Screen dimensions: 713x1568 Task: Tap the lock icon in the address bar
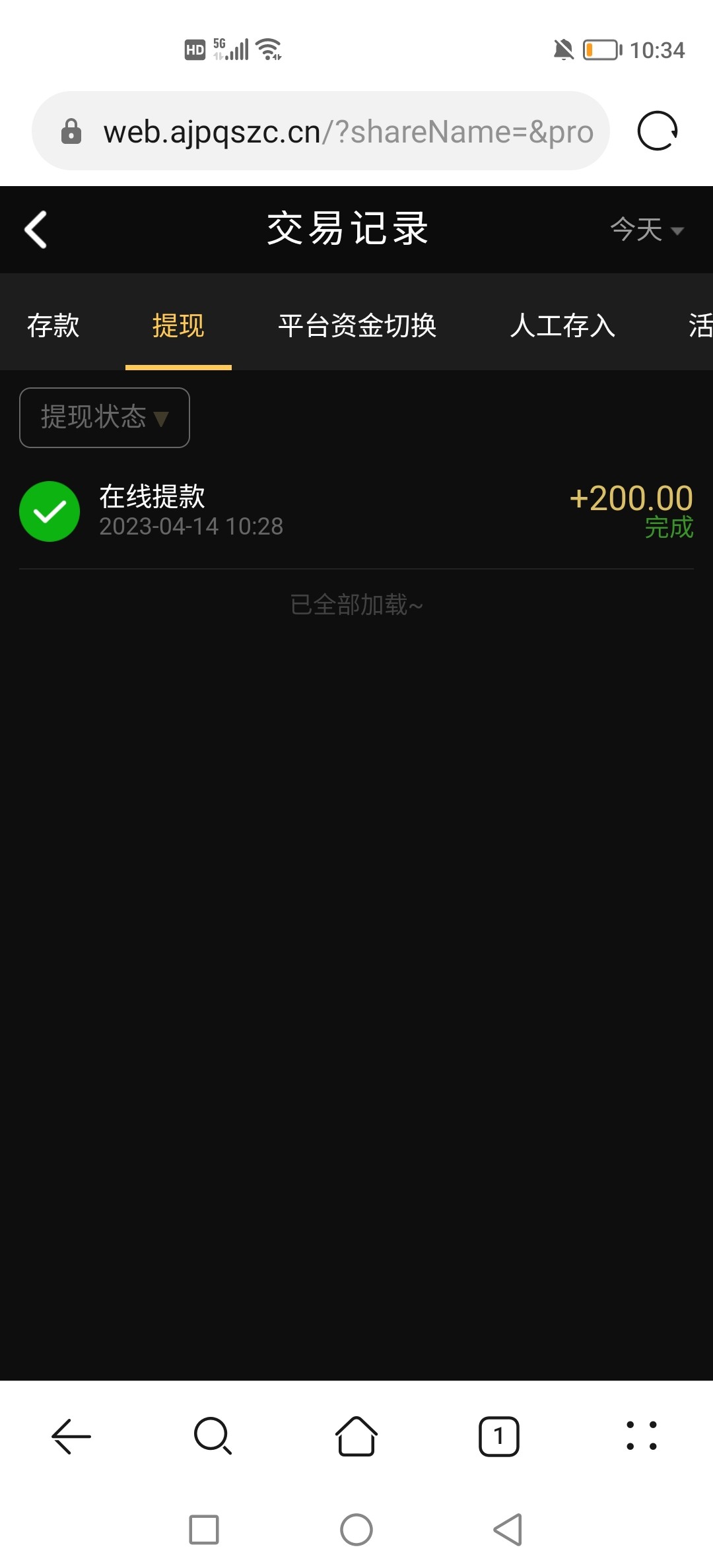(71, 130)
